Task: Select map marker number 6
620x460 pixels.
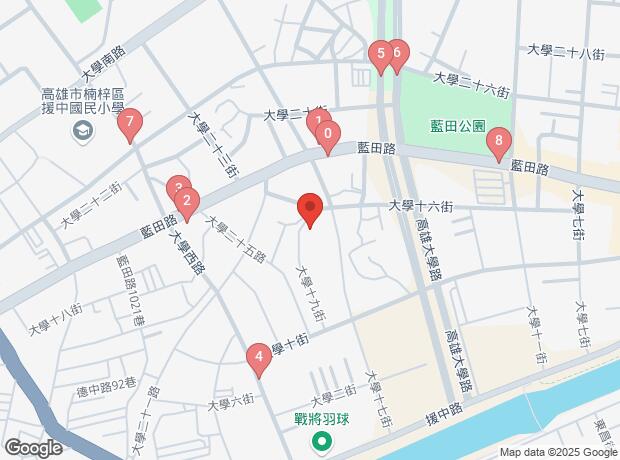Action: click(398, 53)
